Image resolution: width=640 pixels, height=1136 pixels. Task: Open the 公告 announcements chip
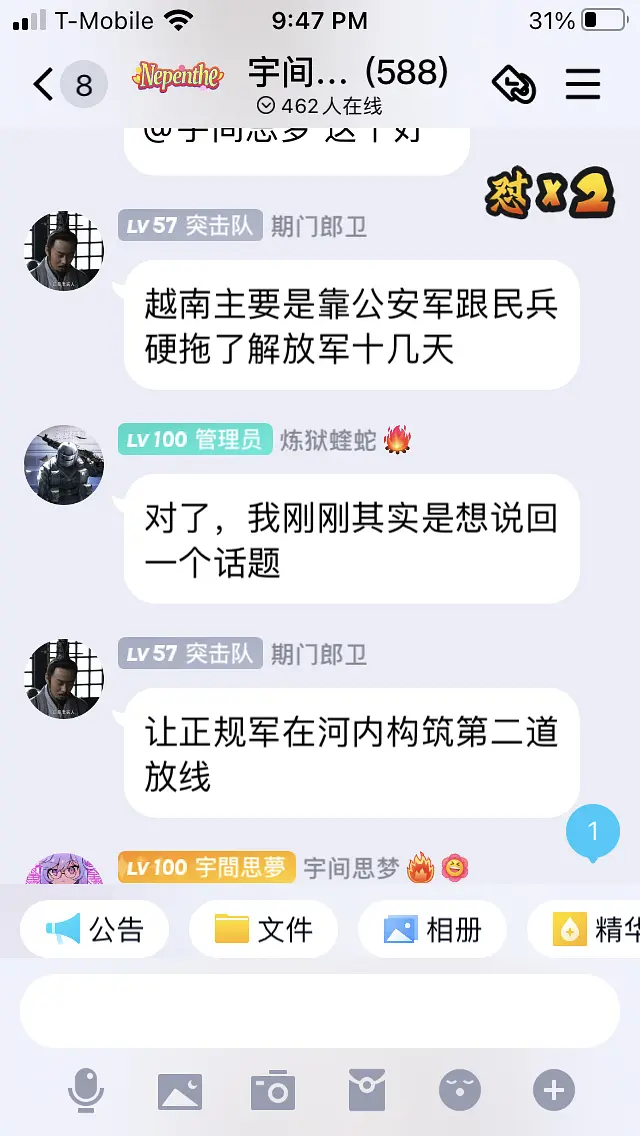pyautogui.click(x=95, y=929)
